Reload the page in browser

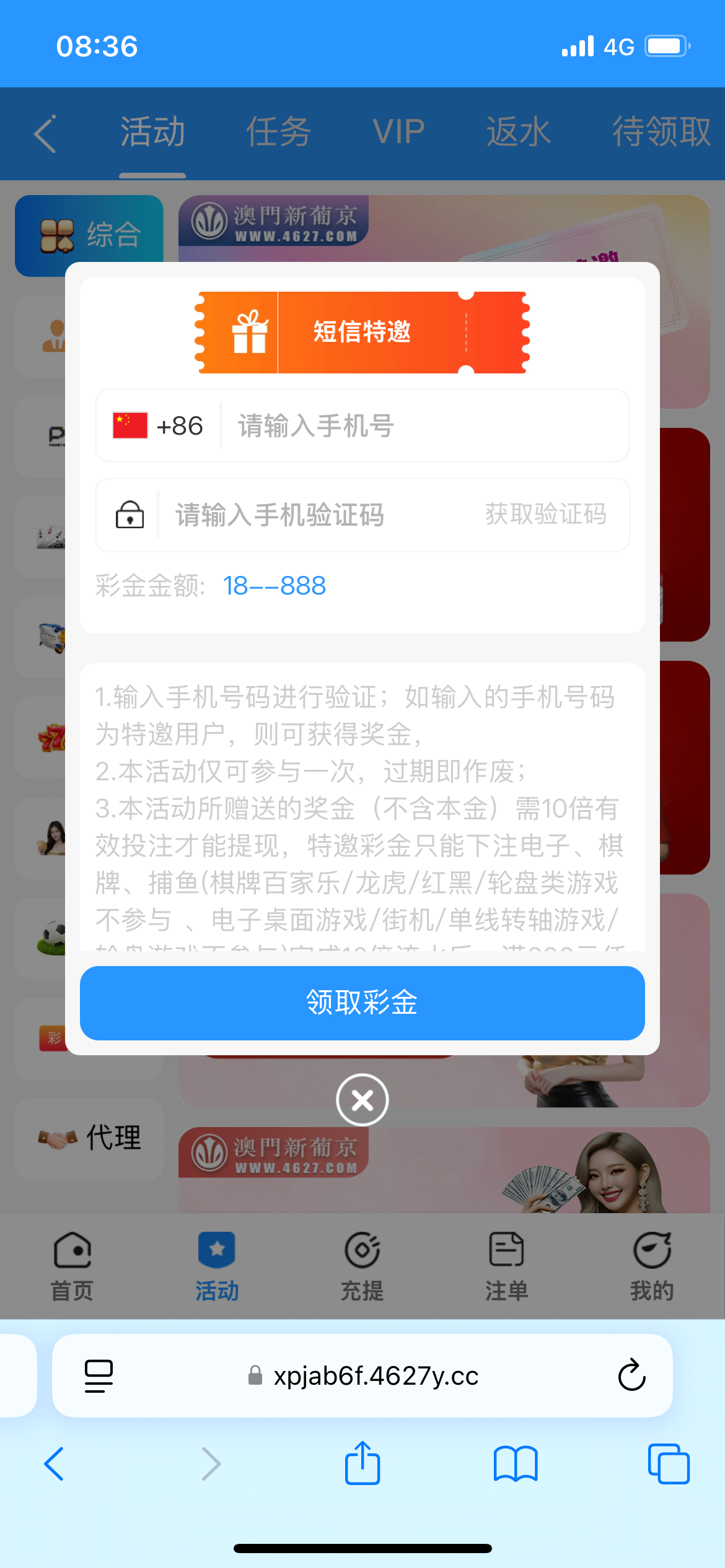631,1375
